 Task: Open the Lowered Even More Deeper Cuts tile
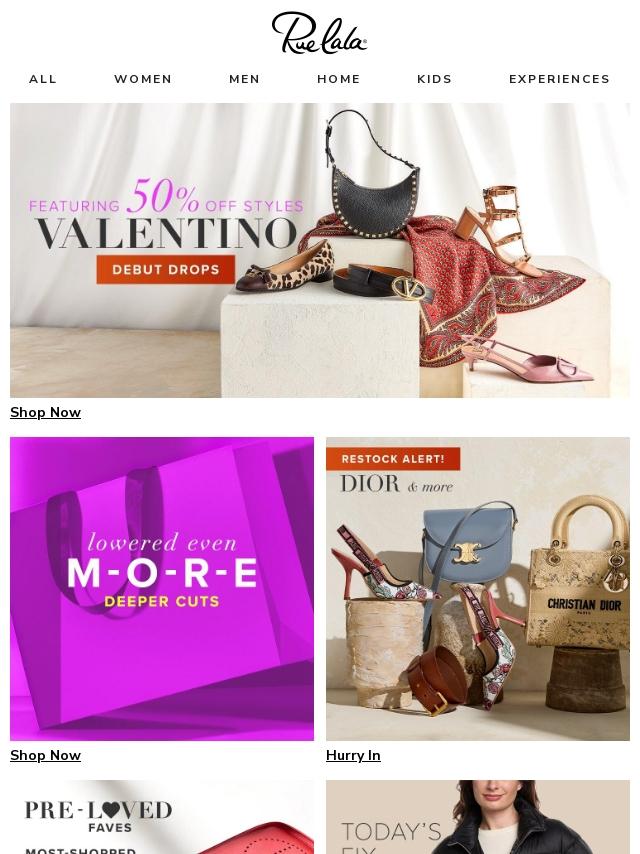[x=162, y=588]
